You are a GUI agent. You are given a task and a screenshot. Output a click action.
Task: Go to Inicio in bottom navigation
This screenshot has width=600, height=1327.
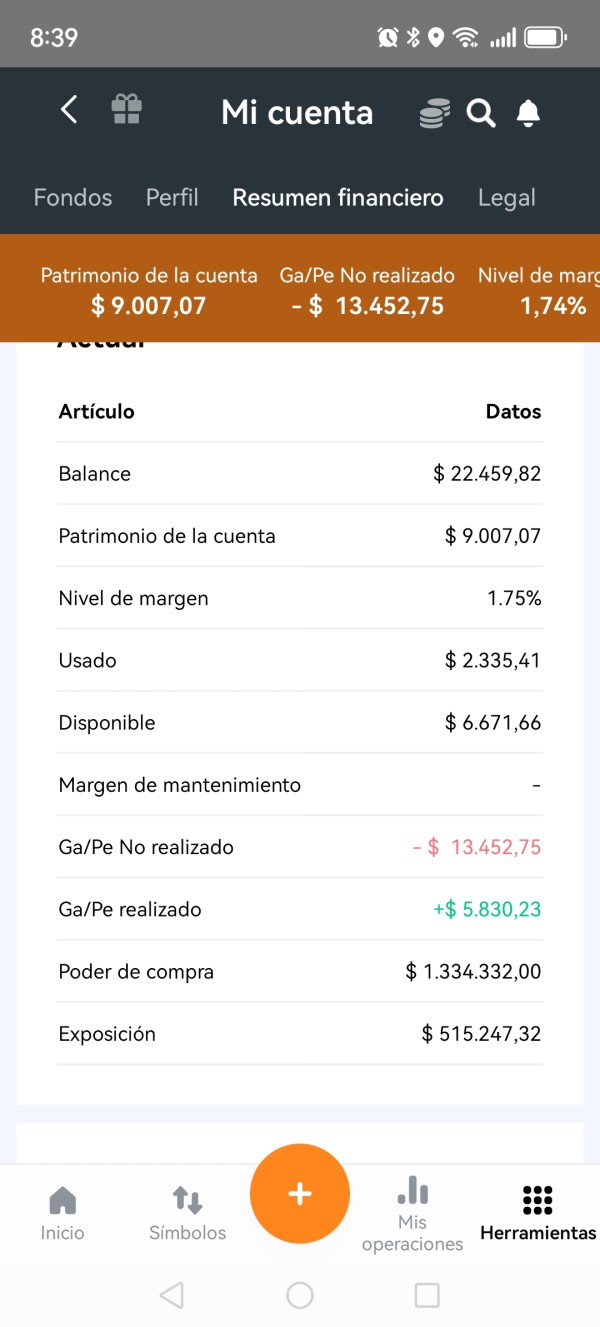coord(62,1212)
